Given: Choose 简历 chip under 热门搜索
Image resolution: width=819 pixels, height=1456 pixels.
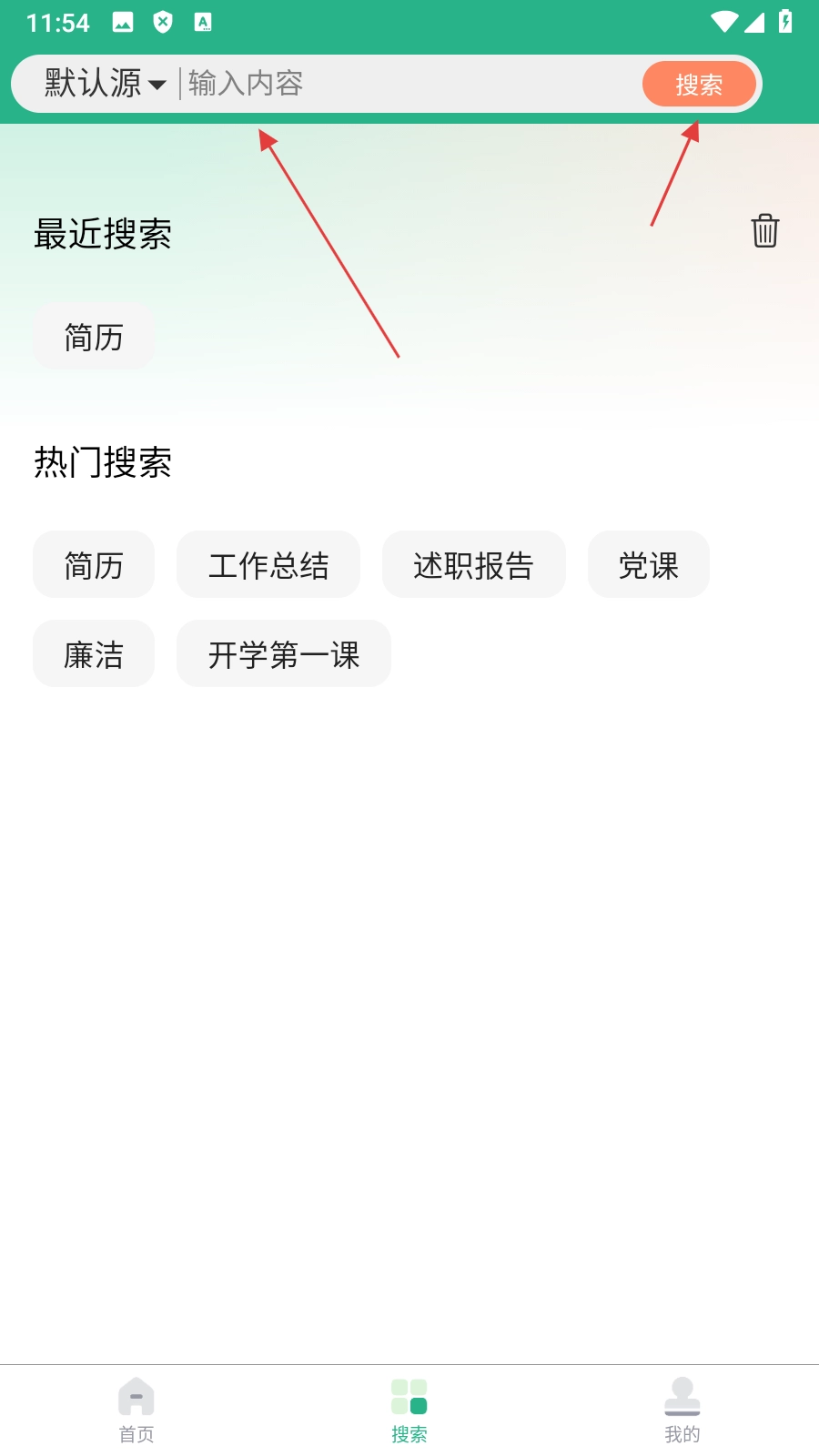Looking at the screenshot, I should (94, 565).
